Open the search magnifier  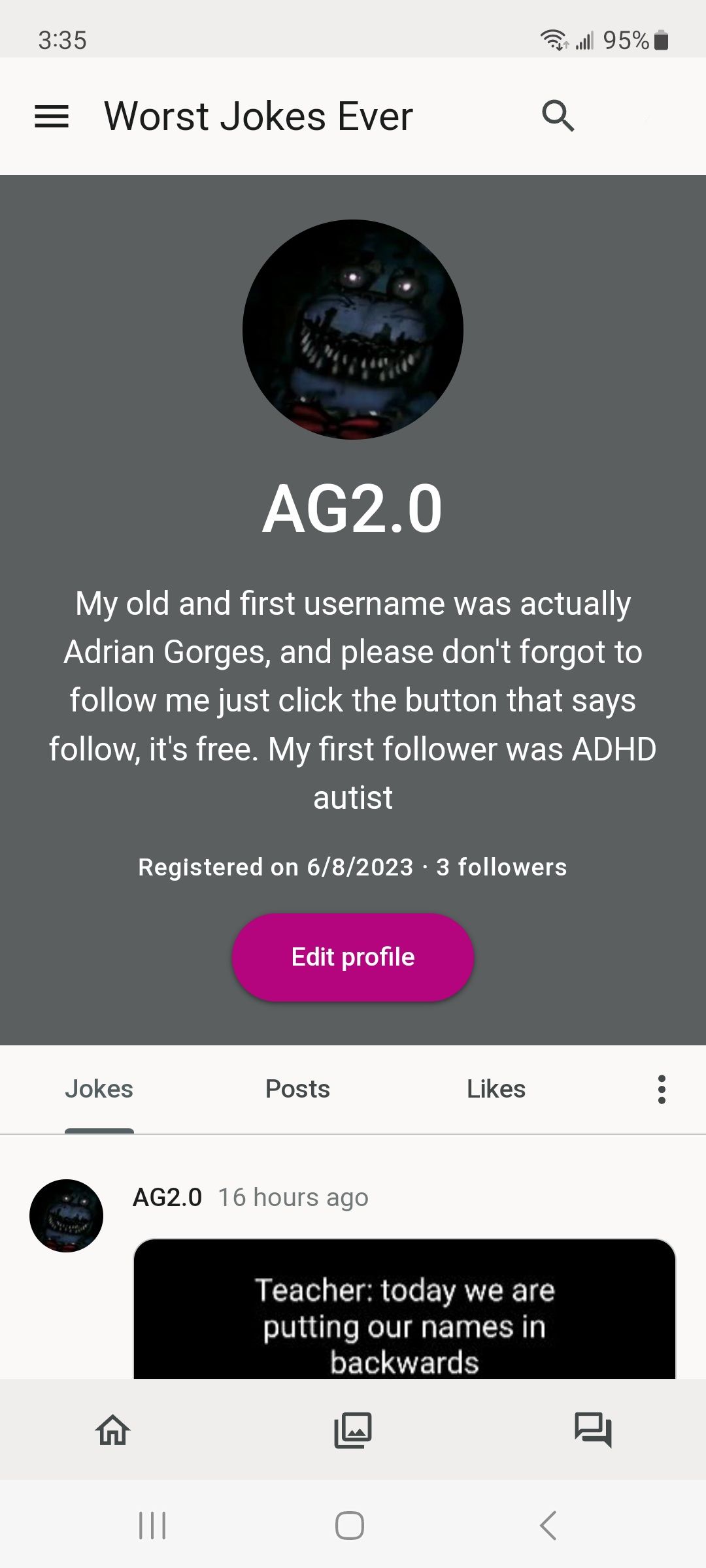(558, 116)
